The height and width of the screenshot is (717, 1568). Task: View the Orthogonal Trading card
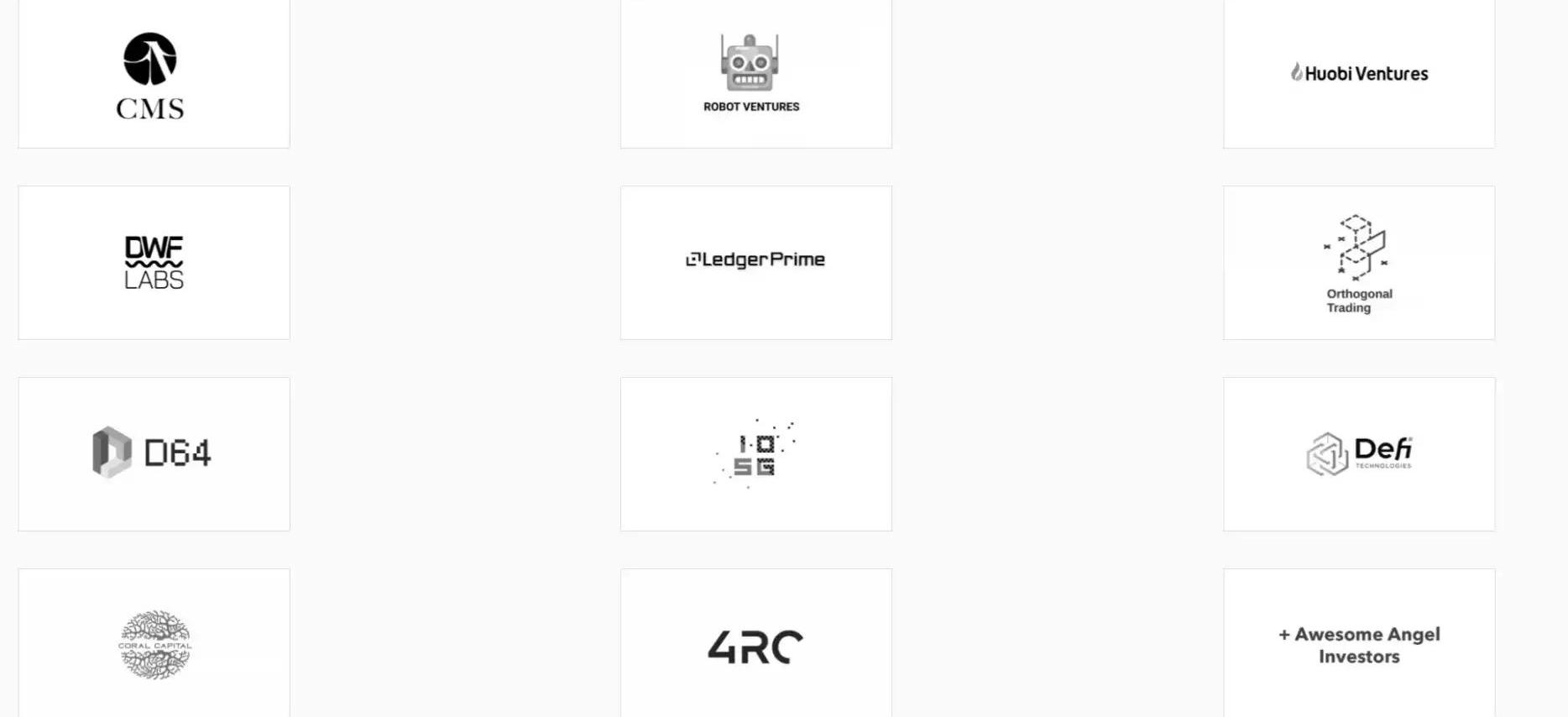click(x=1358, y=263)
